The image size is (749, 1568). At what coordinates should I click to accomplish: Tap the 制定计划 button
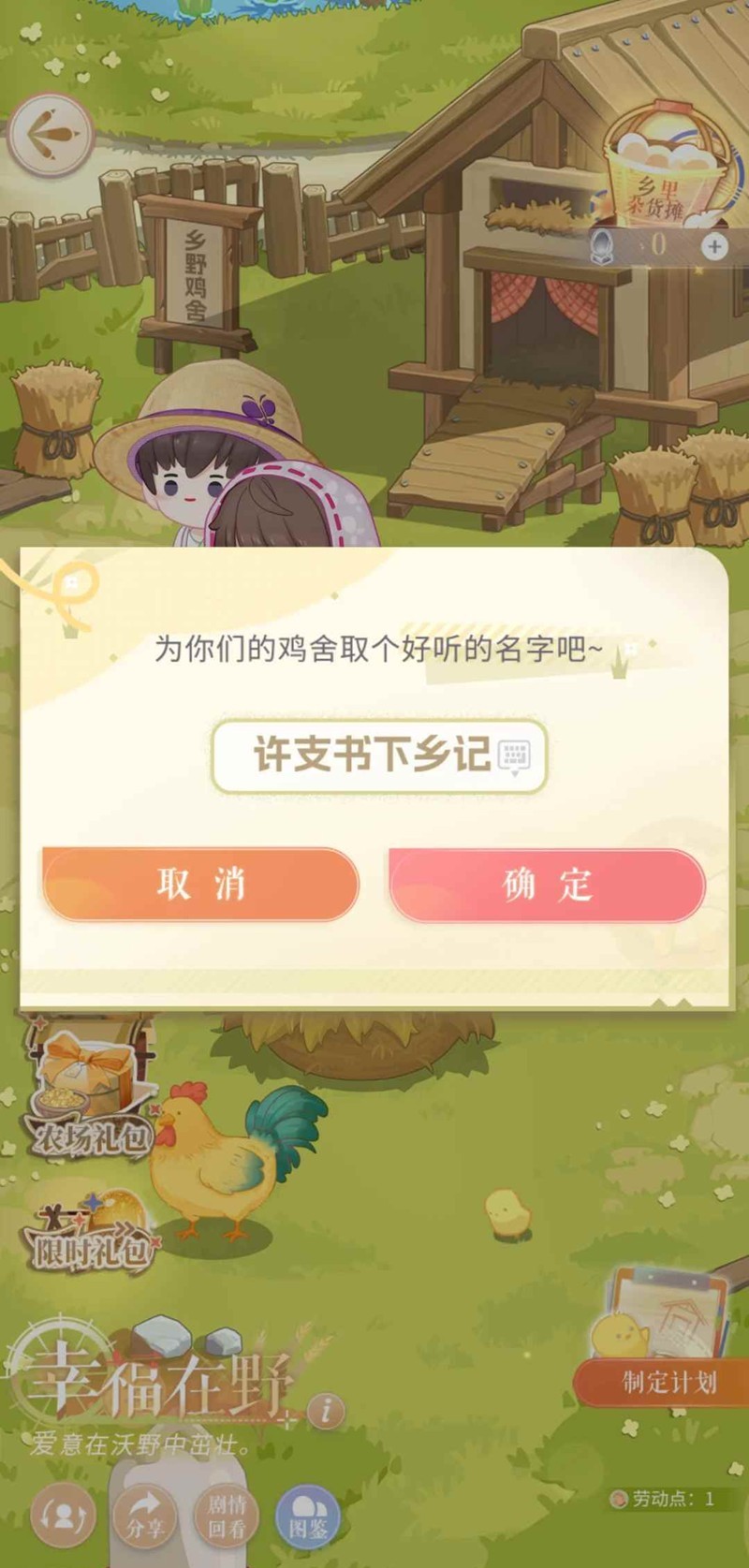point(666,1382)
